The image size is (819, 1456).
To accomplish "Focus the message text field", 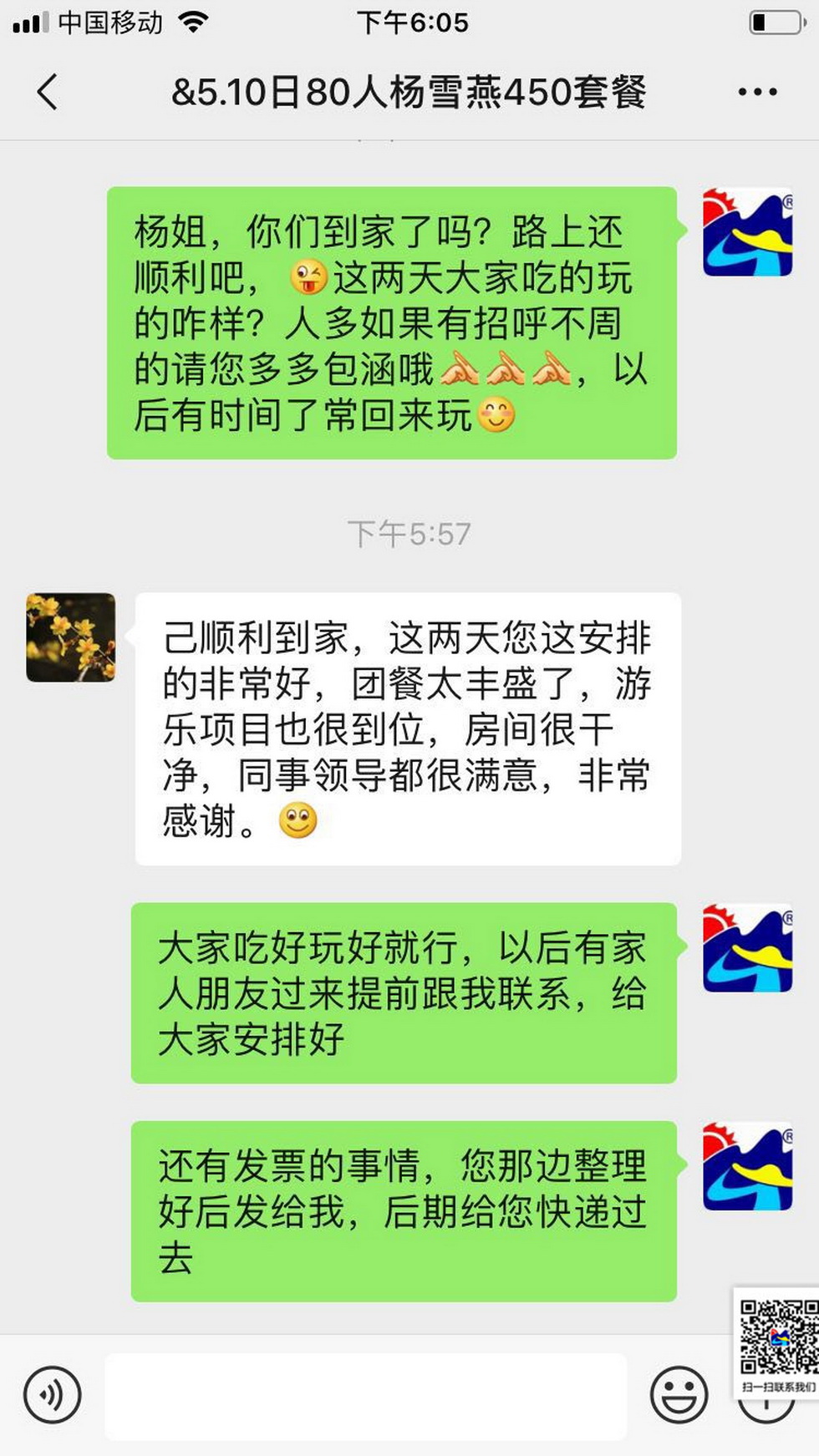I will point(365,1396).
